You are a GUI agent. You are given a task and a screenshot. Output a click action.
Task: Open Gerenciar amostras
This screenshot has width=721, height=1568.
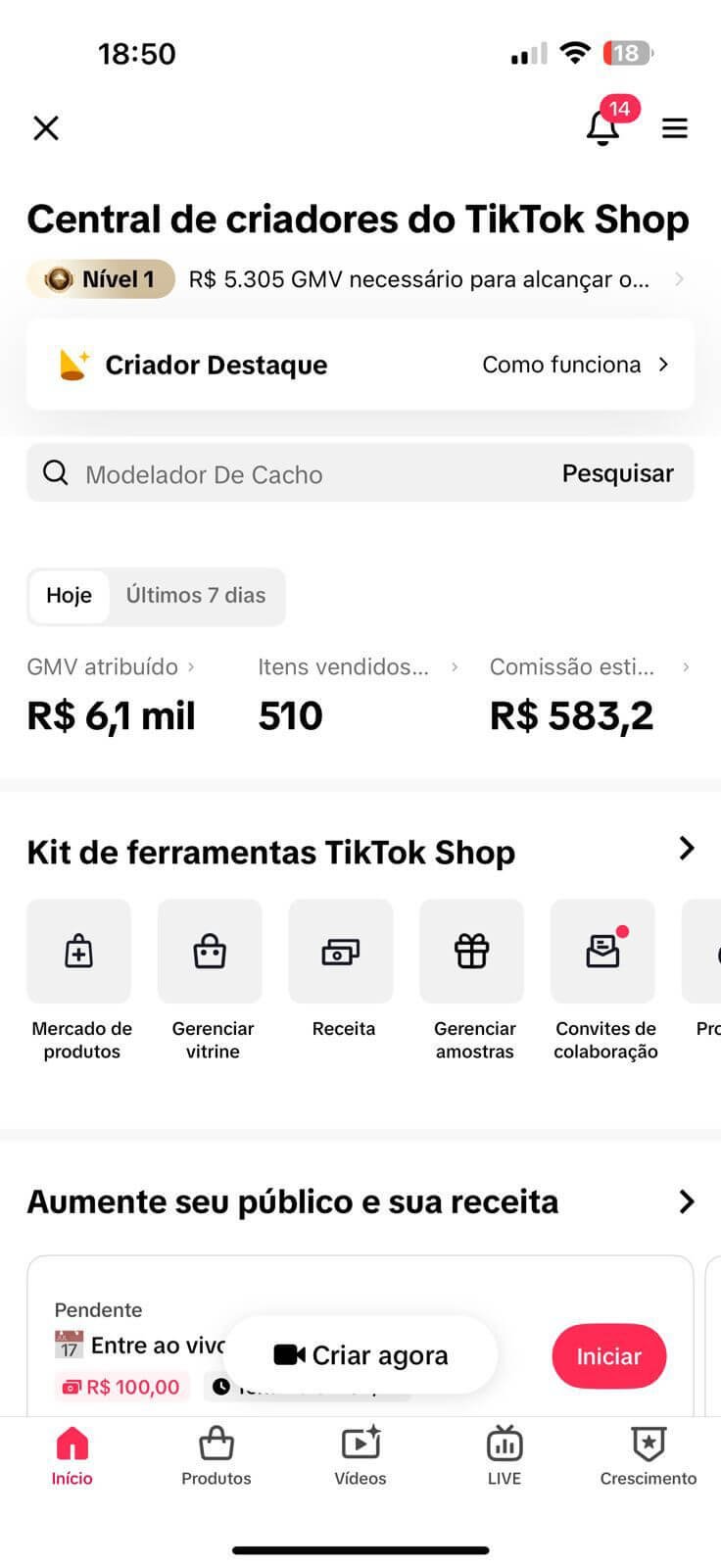472,952
